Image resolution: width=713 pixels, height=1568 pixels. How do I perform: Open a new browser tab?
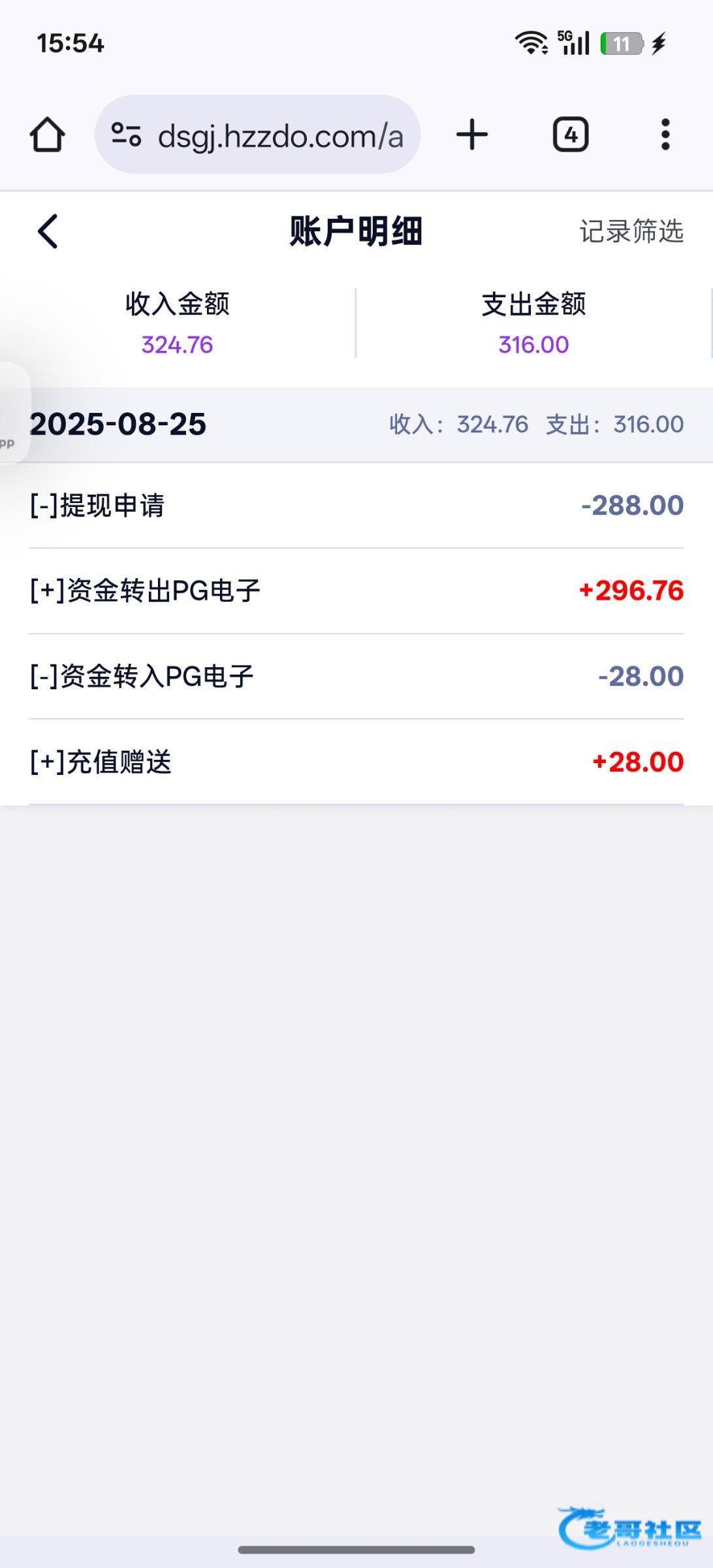(472, 135)
